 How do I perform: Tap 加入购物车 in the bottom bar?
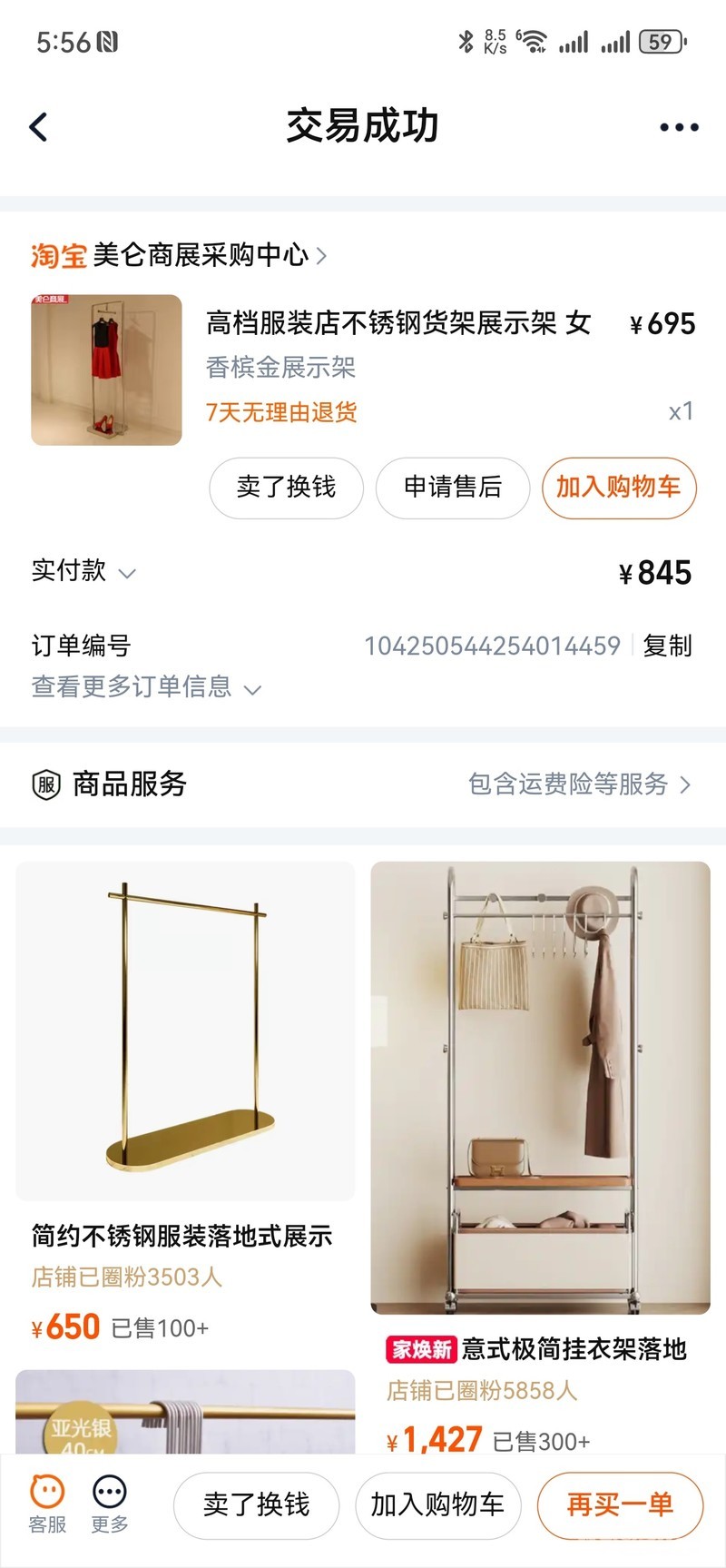click(x=437, y=1504)
